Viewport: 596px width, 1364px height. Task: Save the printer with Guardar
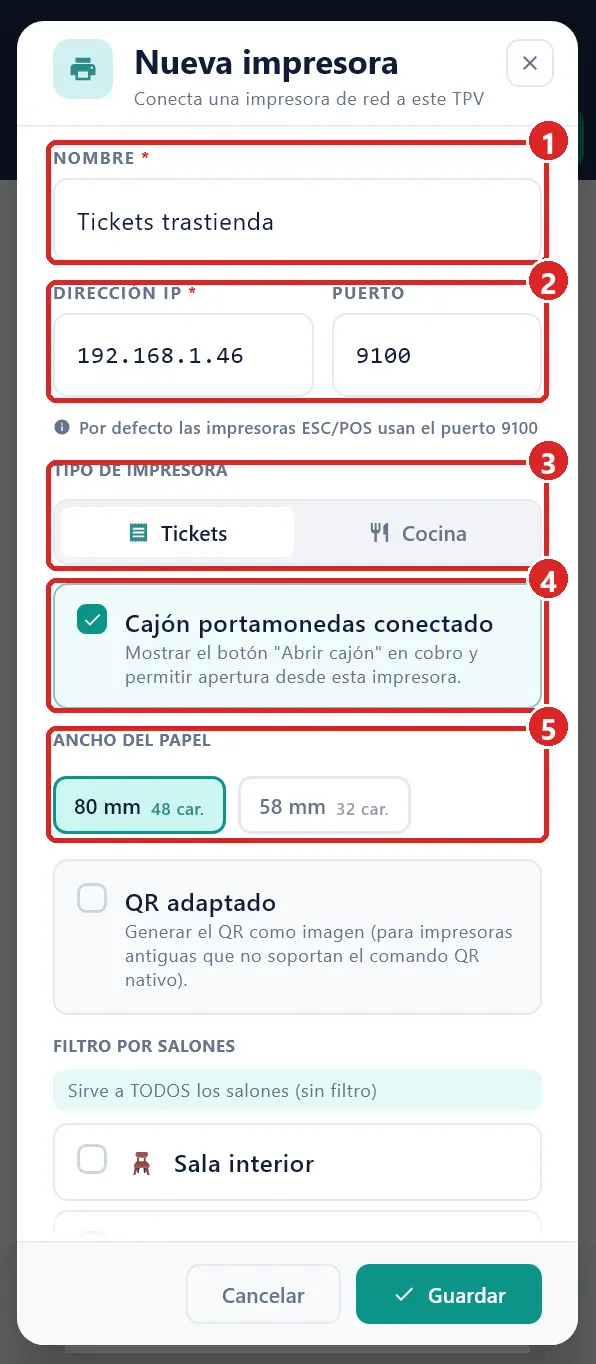coord(449,1295)
